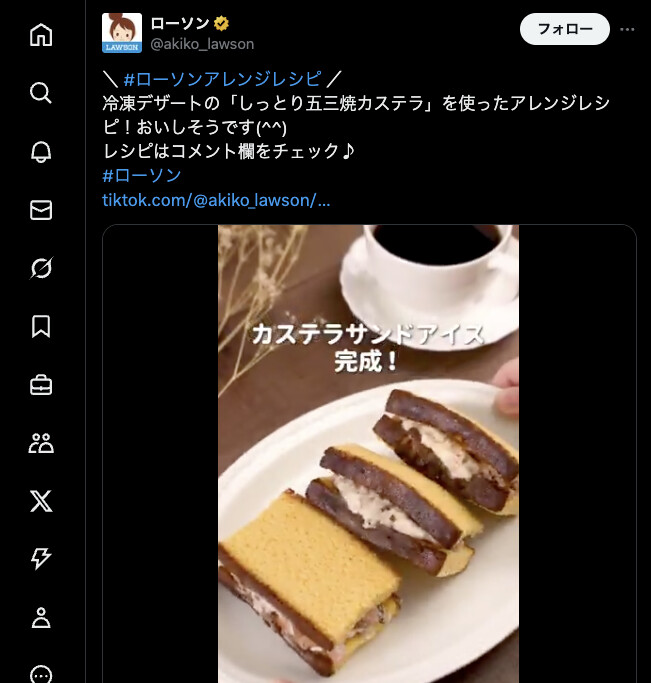Open the jobs briefcase section

41,385
